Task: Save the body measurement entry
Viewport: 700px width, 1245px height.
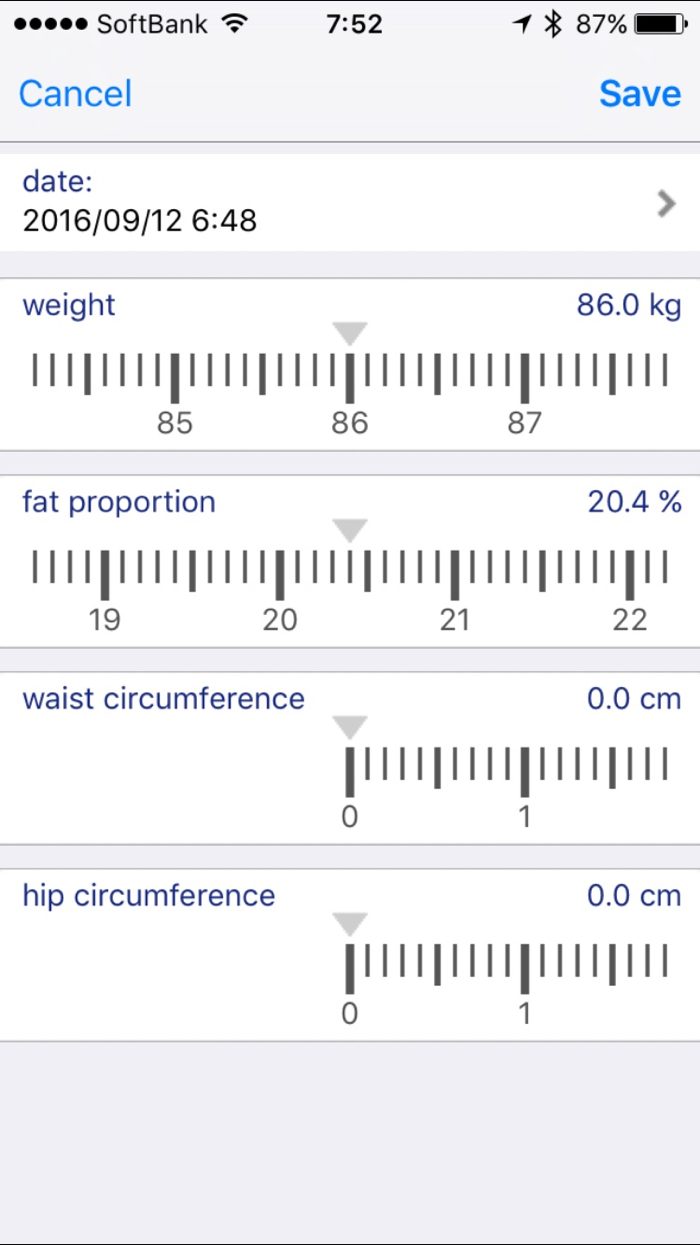Action: pyautogui.click(x=640, y=93)
